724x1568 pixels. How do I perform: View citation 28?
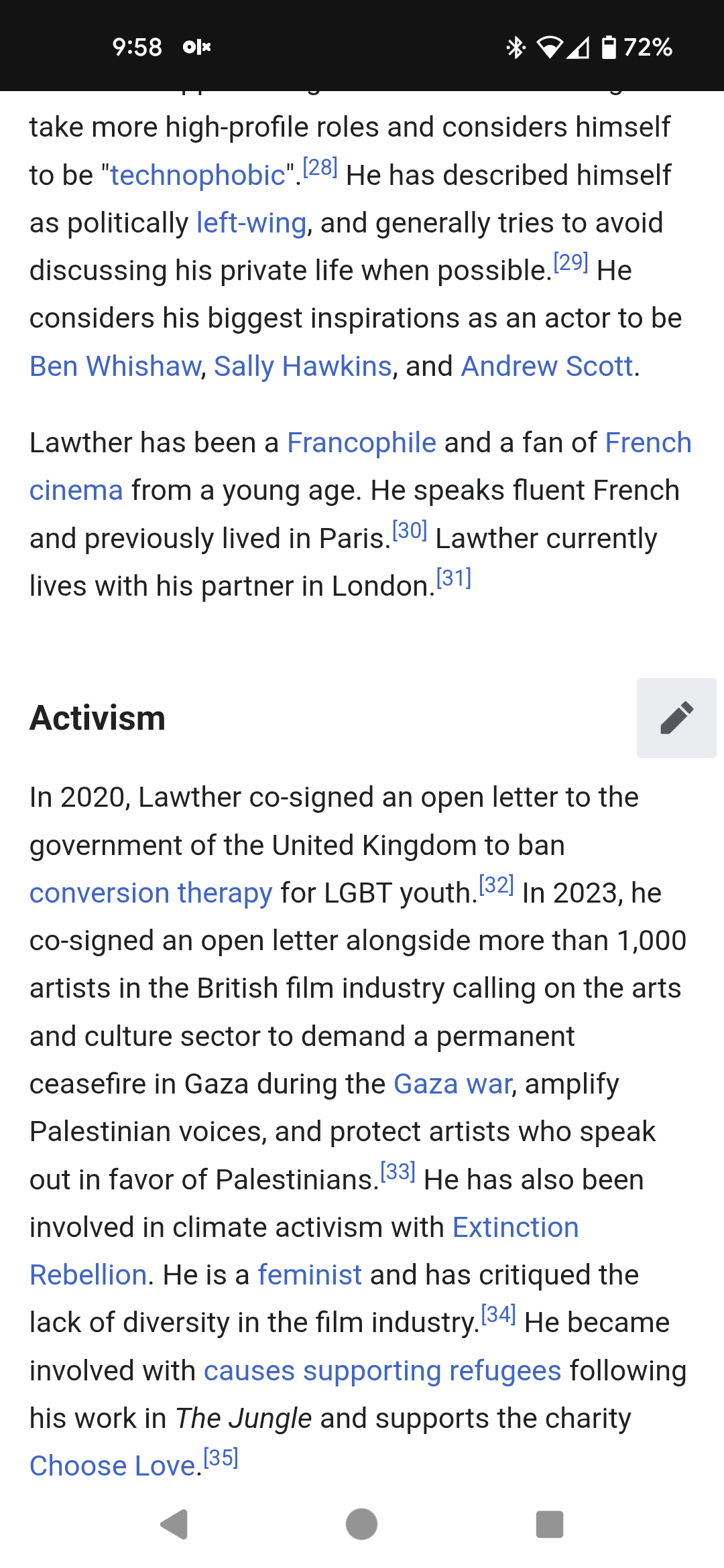[x=320, y=167]
